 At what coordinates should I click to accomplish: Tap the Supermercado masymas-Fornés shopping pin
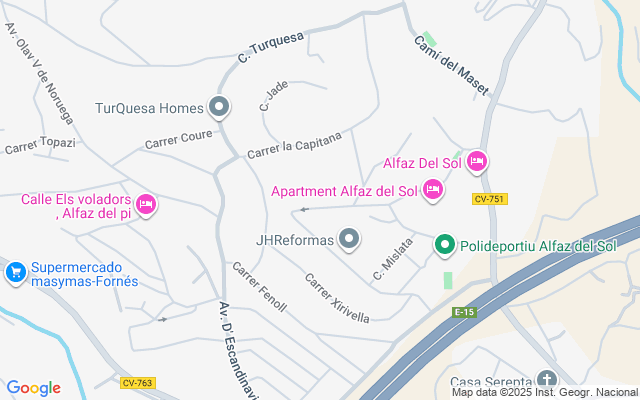pyautogui.click(x=16, y=273)
